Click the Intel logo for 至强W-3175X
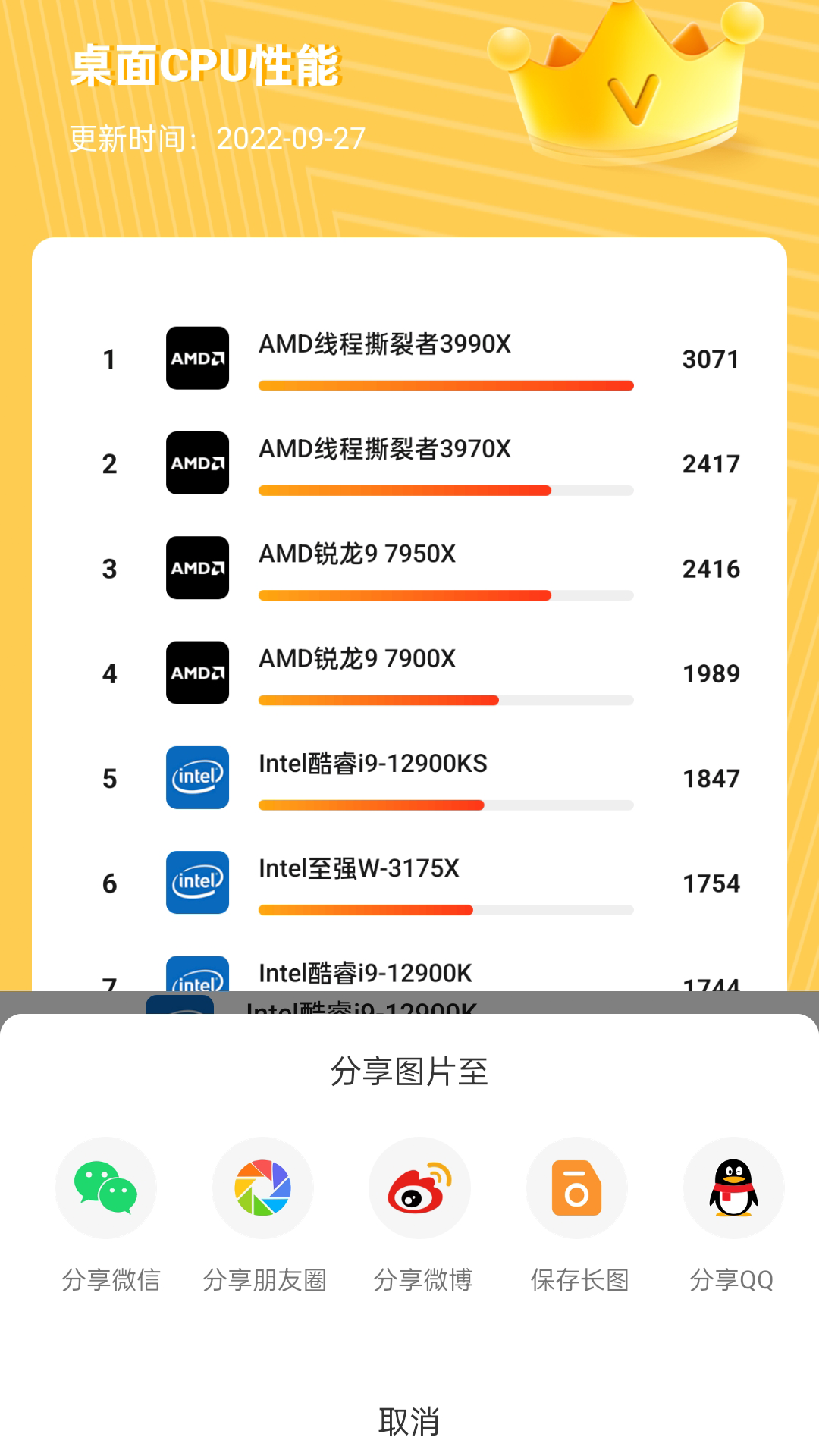This screenshot has height=1456, width=819. pyautogui.click(x=197, y=883)
